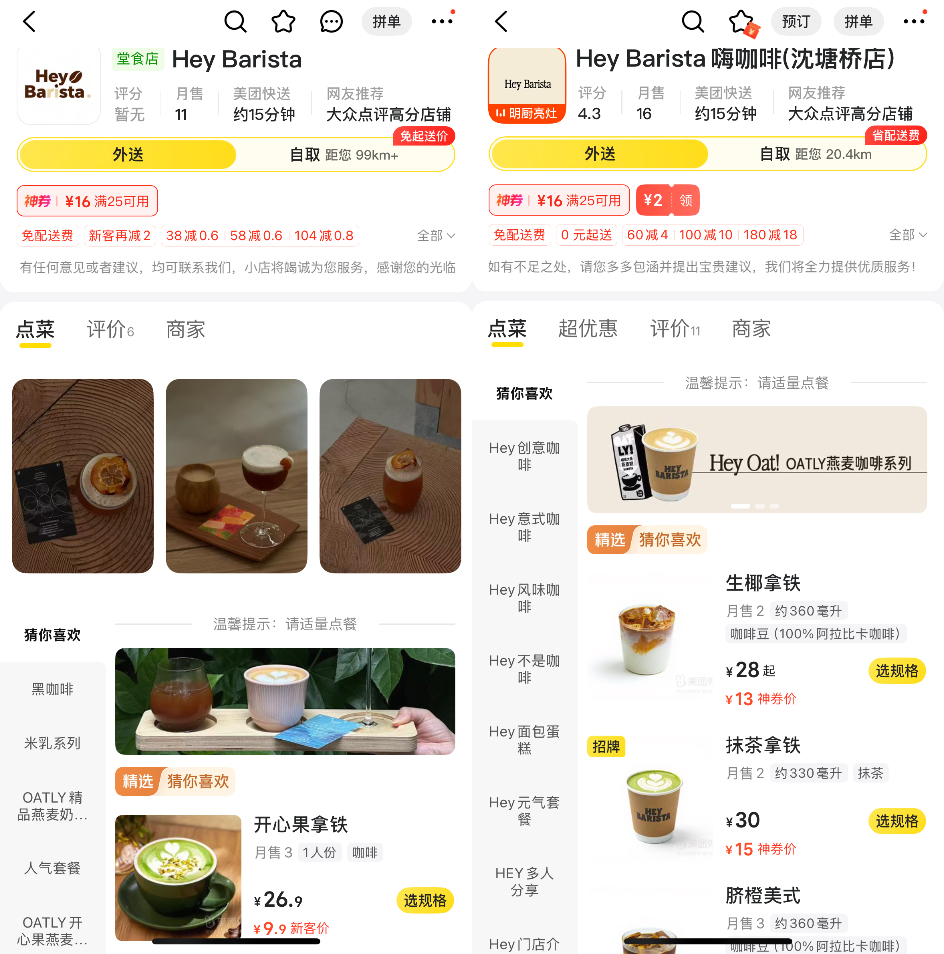The height and width of the screenshot is (954, 944).
Task: Select the HEY多人分享 category
Action: click(x=524, y=881)
